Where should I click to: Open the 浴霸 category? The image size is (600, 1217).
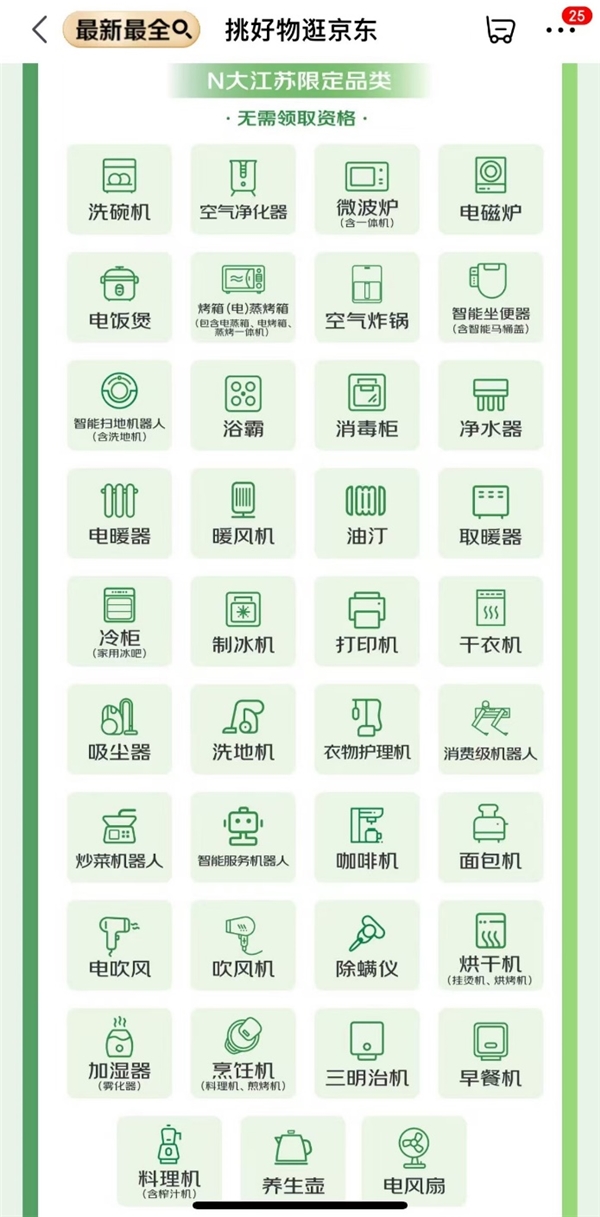click(243, 406)
